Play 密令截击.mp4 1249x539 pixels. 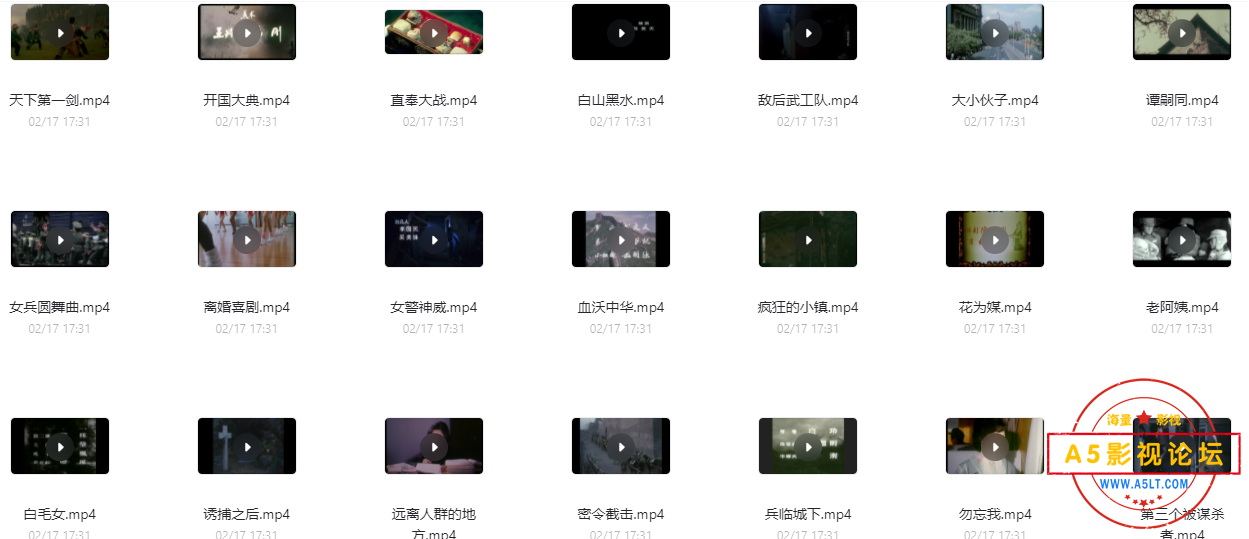point(621,447)
